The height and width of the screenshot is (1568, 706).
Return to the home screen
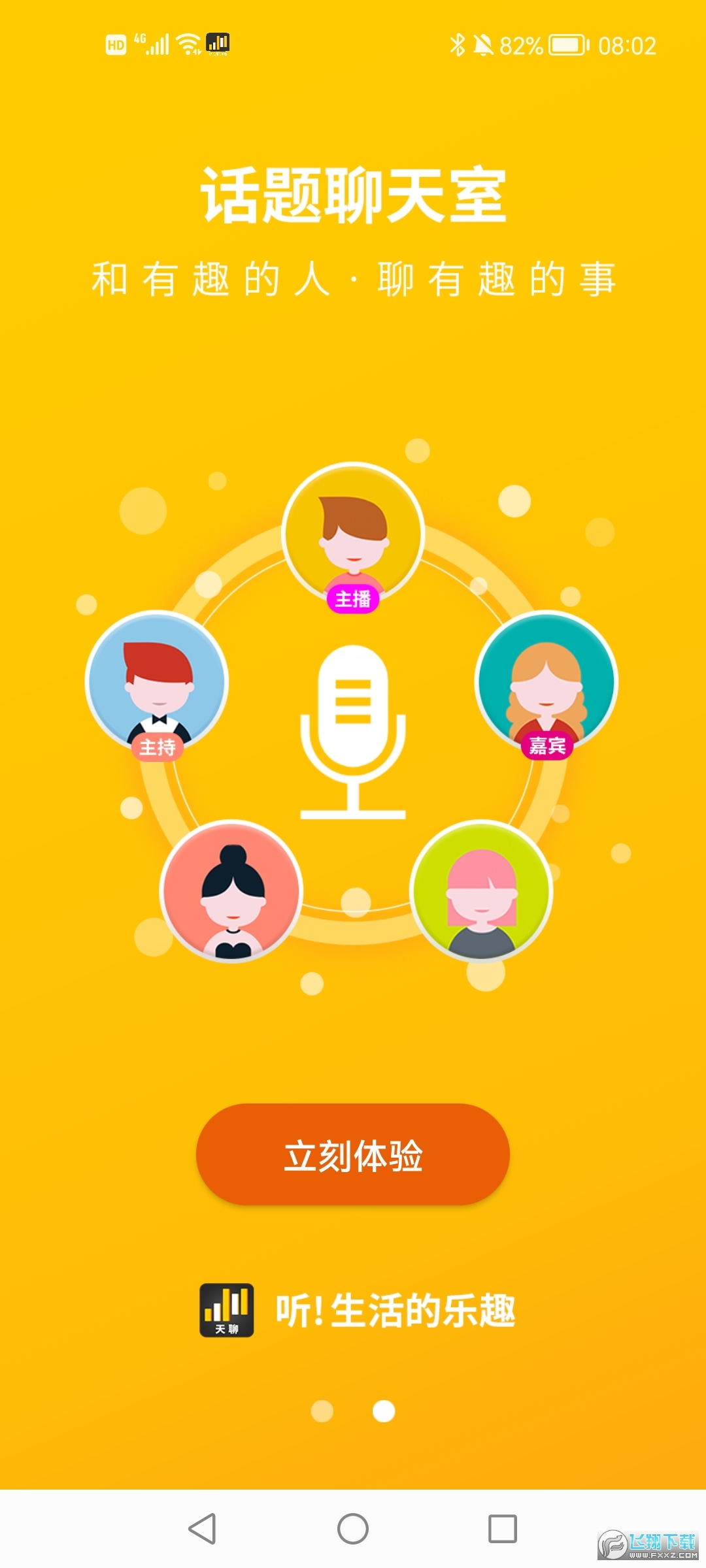[353, 1529]
